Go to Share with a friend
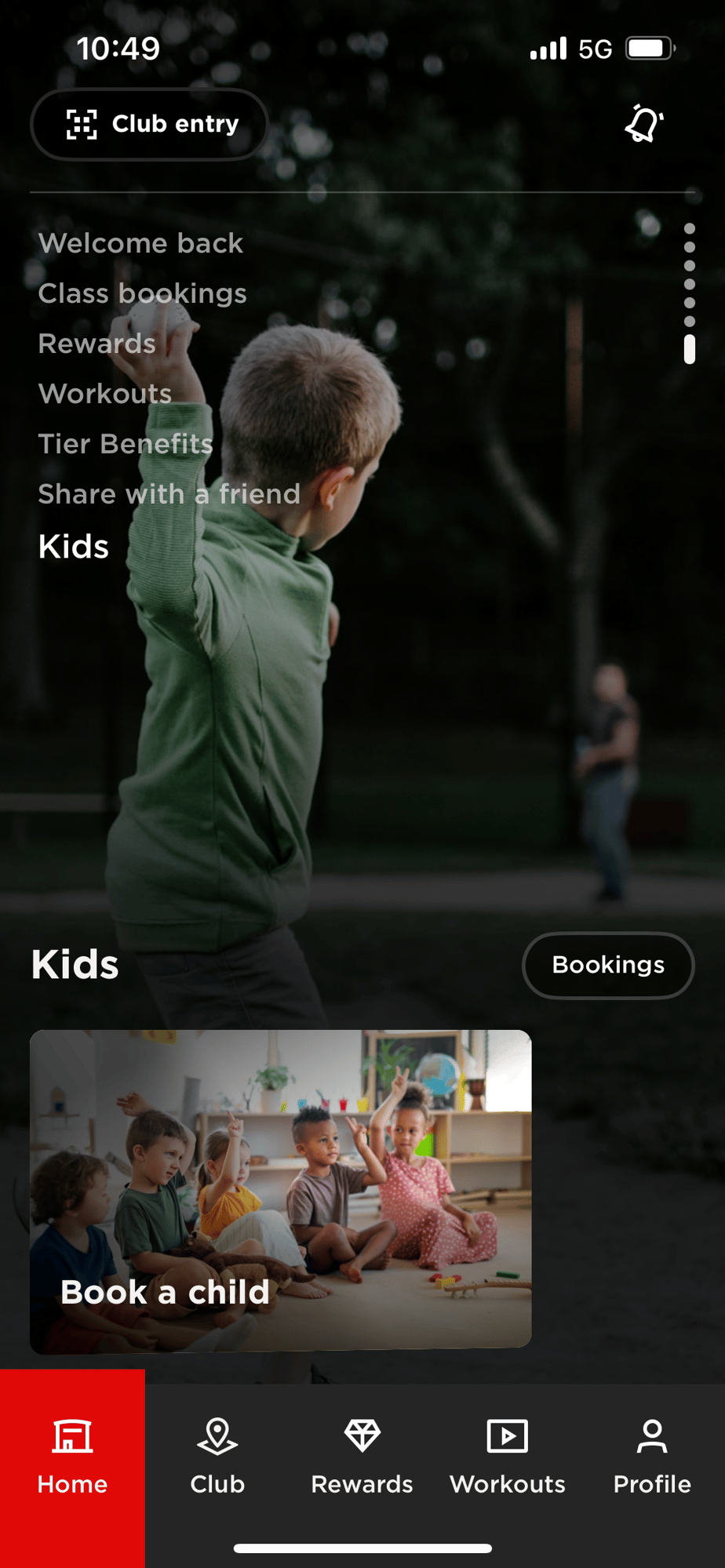The height and width of the screenshot is (1568, 725). click(x=169, y=494)
